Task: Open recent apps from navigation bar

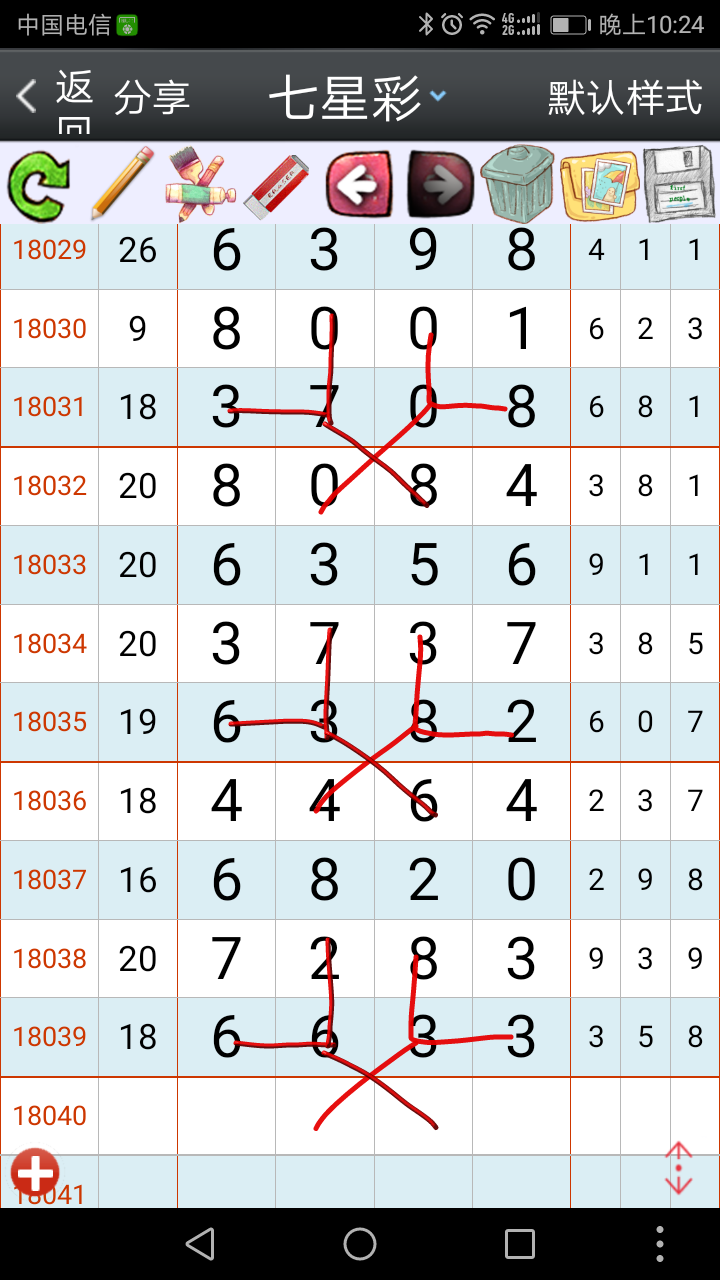Action: pyautogui.click(x=520, y=1244)
